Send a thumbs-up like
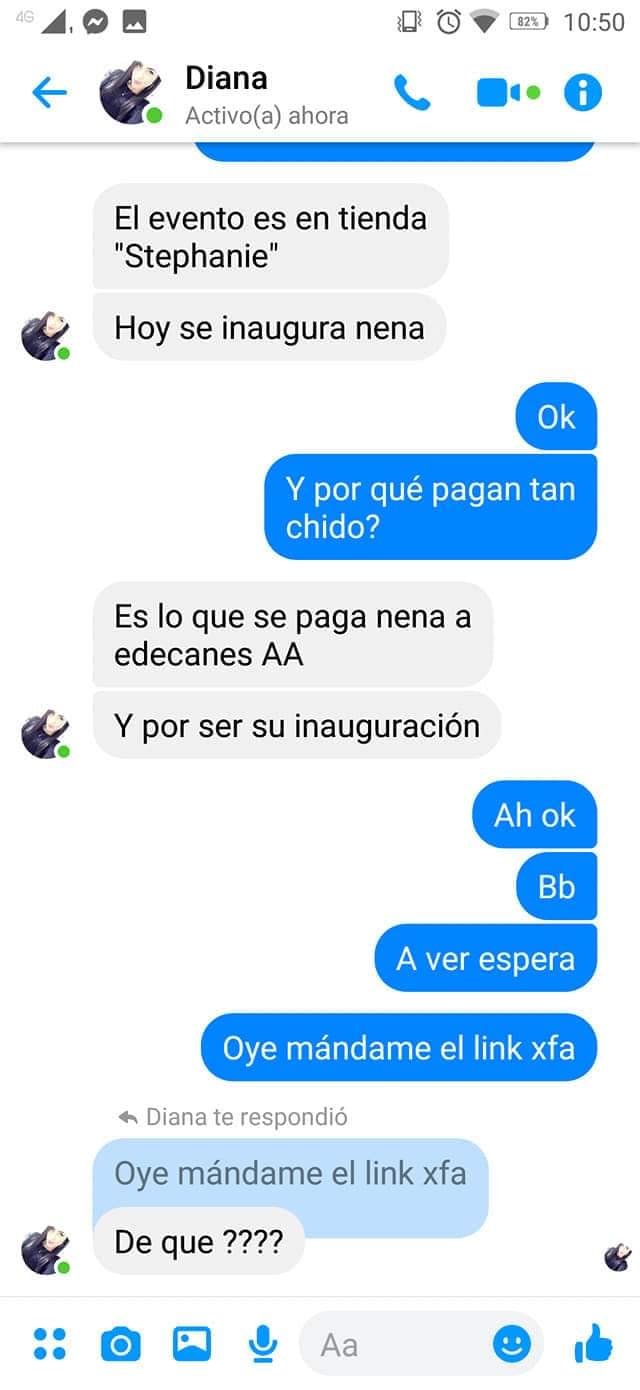The image size is (640, 1390). coord(593,1343)
